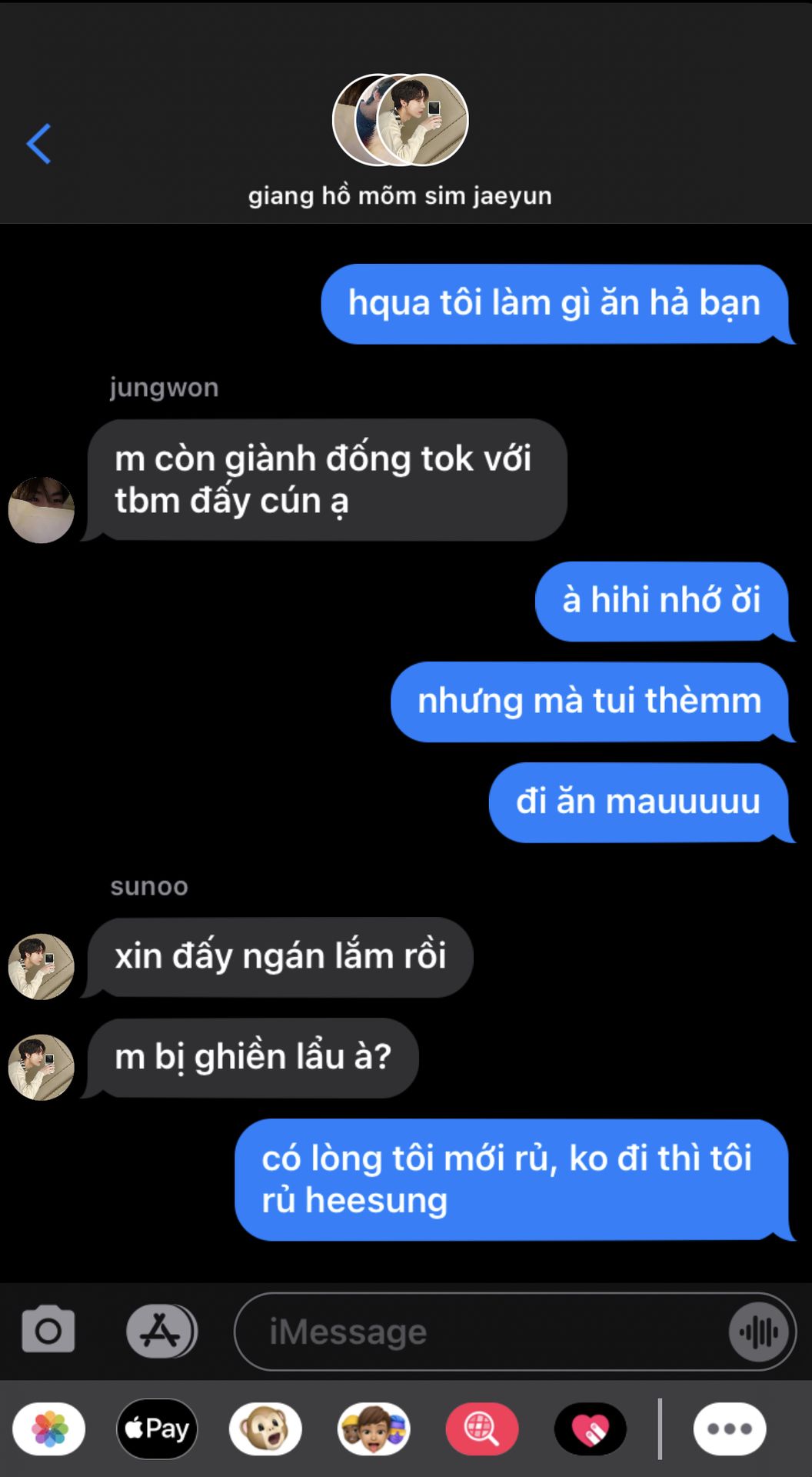
Task: Go back to the conversations list
Action: 38,144
